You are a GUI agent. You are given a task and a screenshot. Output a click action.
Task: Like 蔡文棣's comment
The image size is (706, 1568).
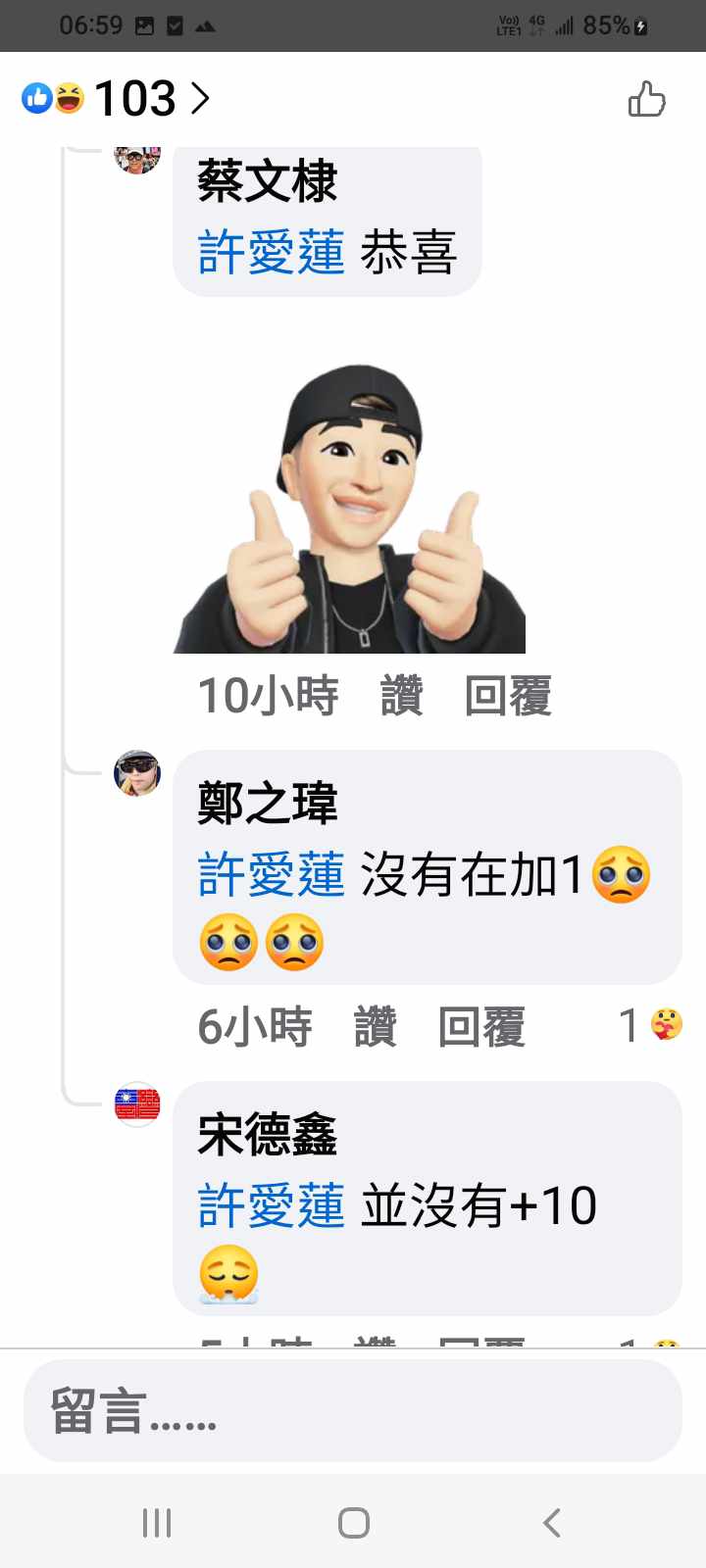coord(402,696)
